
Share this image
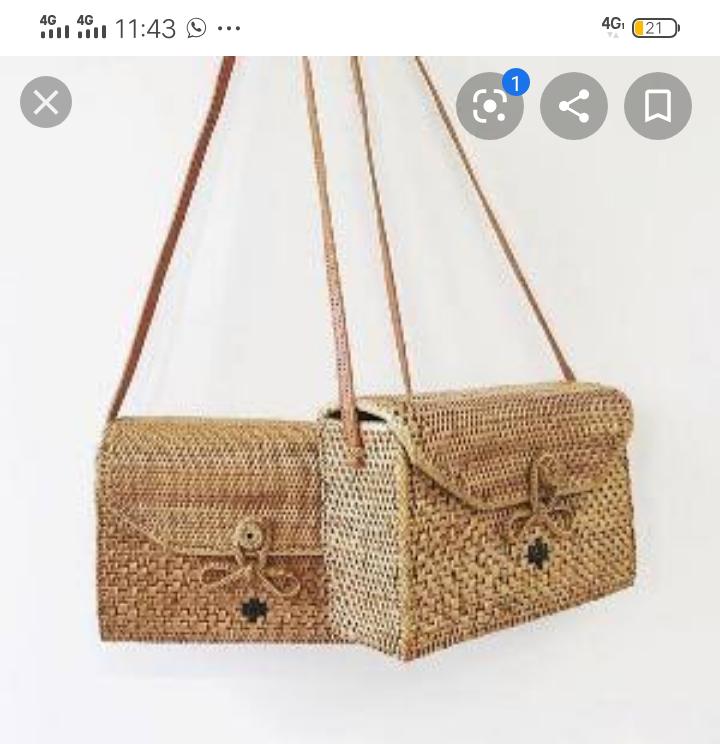click(574, 106)
